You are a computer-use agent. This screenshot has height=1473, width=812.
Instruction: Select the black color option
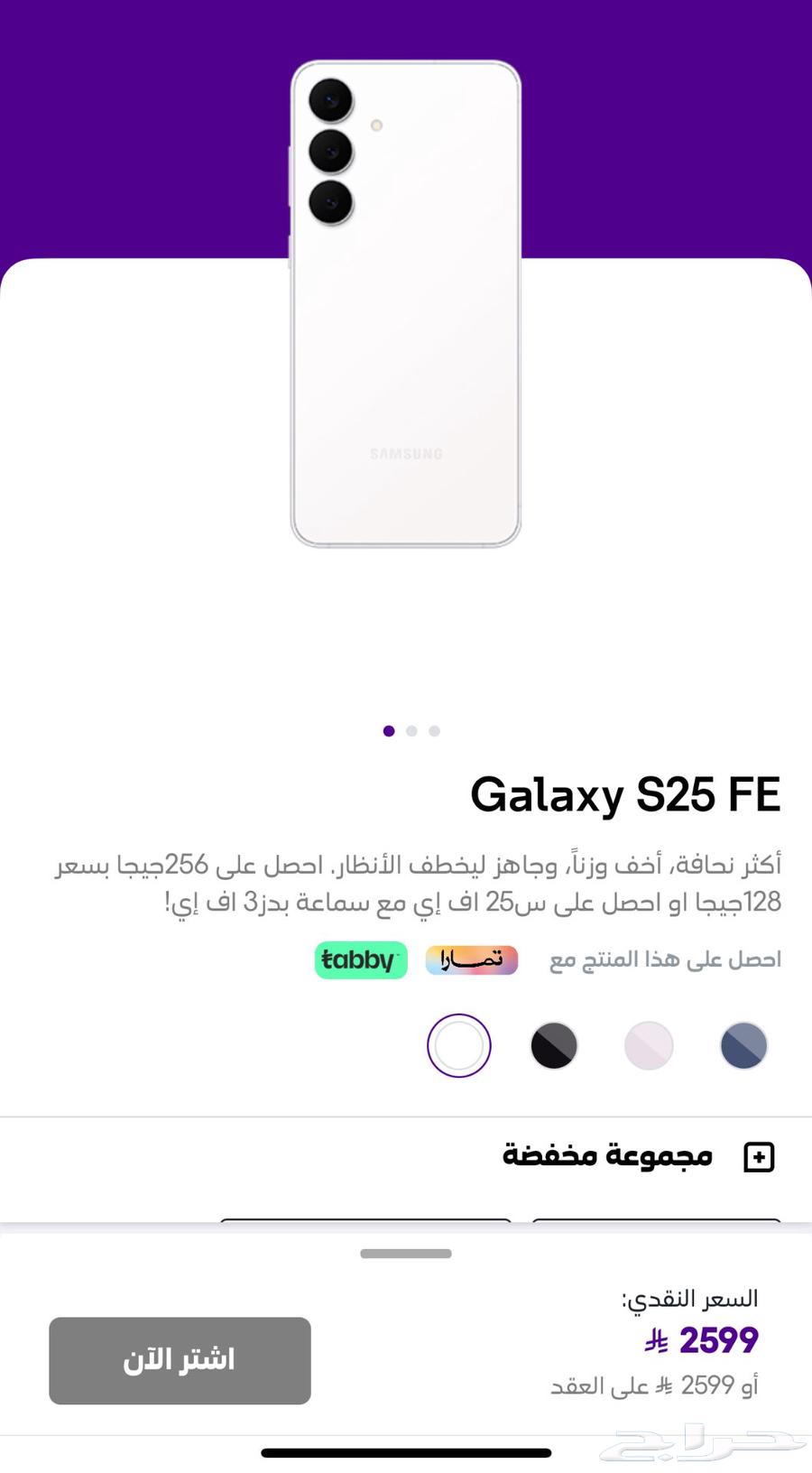(553, 1044)
